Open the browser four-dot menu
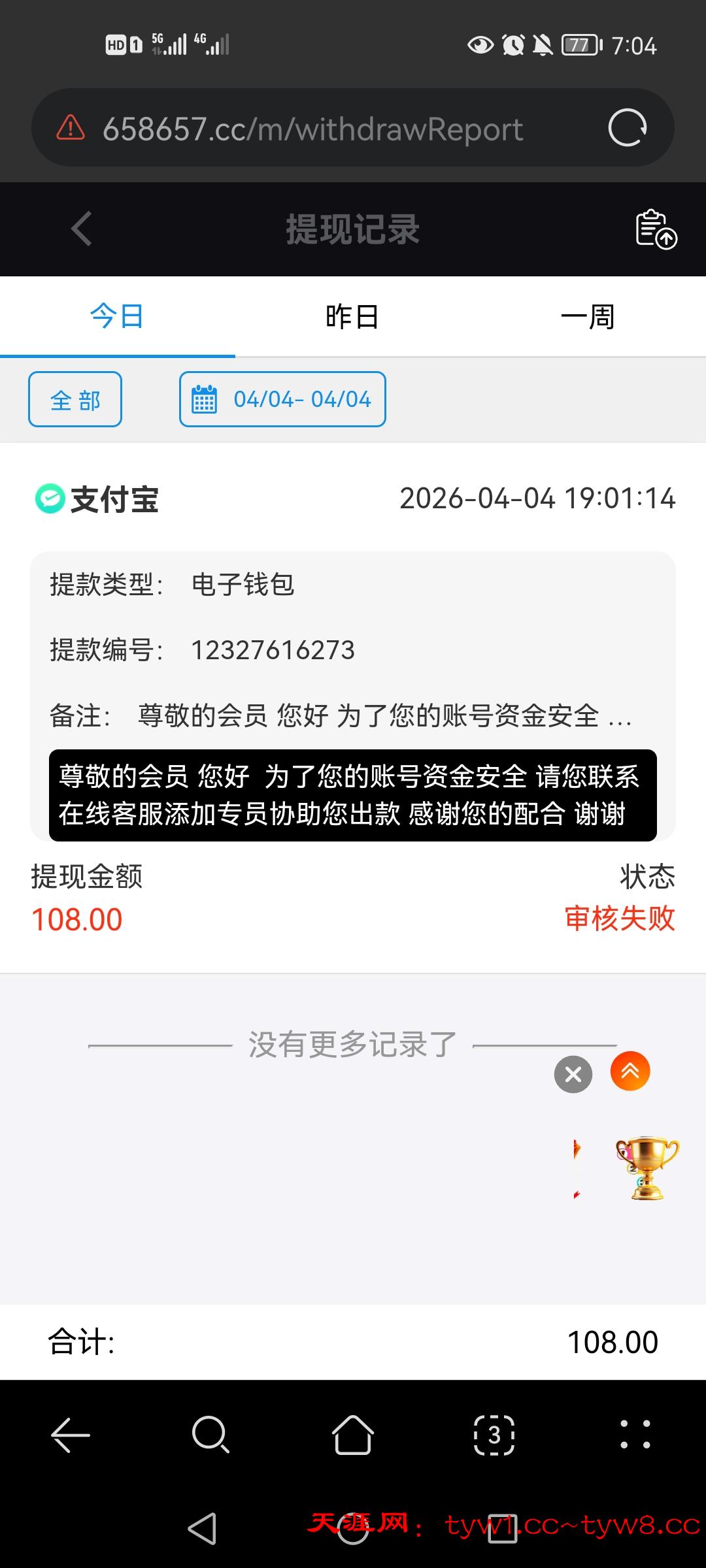Image resolution: width=706 pixels, height=1568 pixels. tap(635, 1435)
